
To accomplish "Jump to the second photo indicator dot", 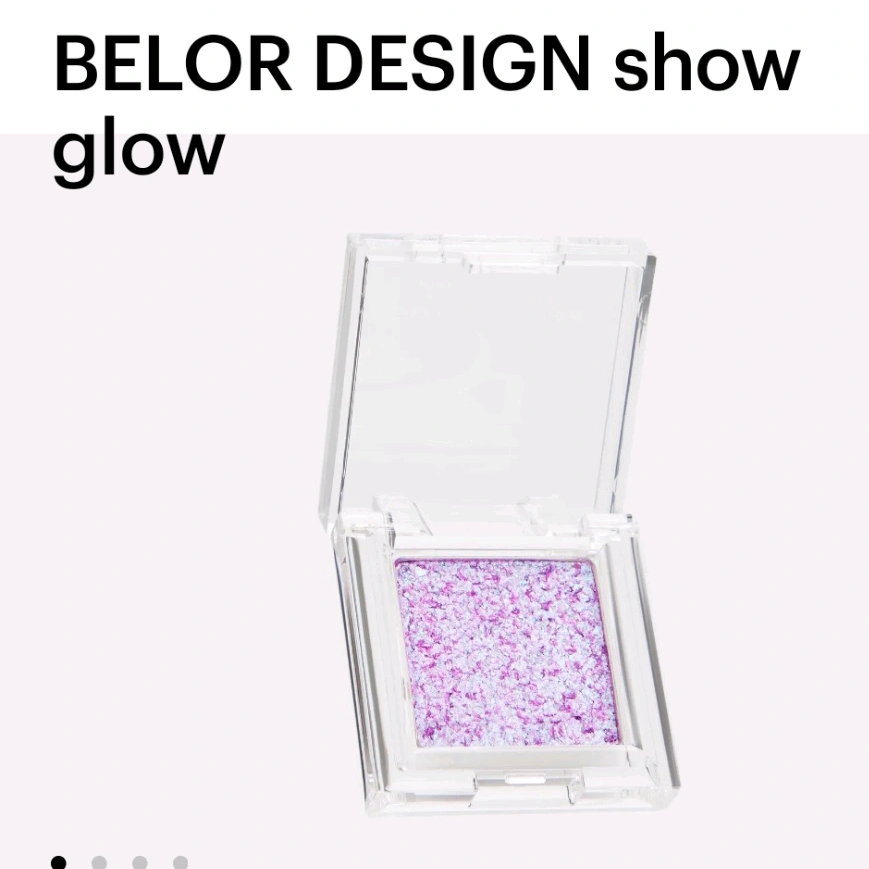I will tap(99, 861).
